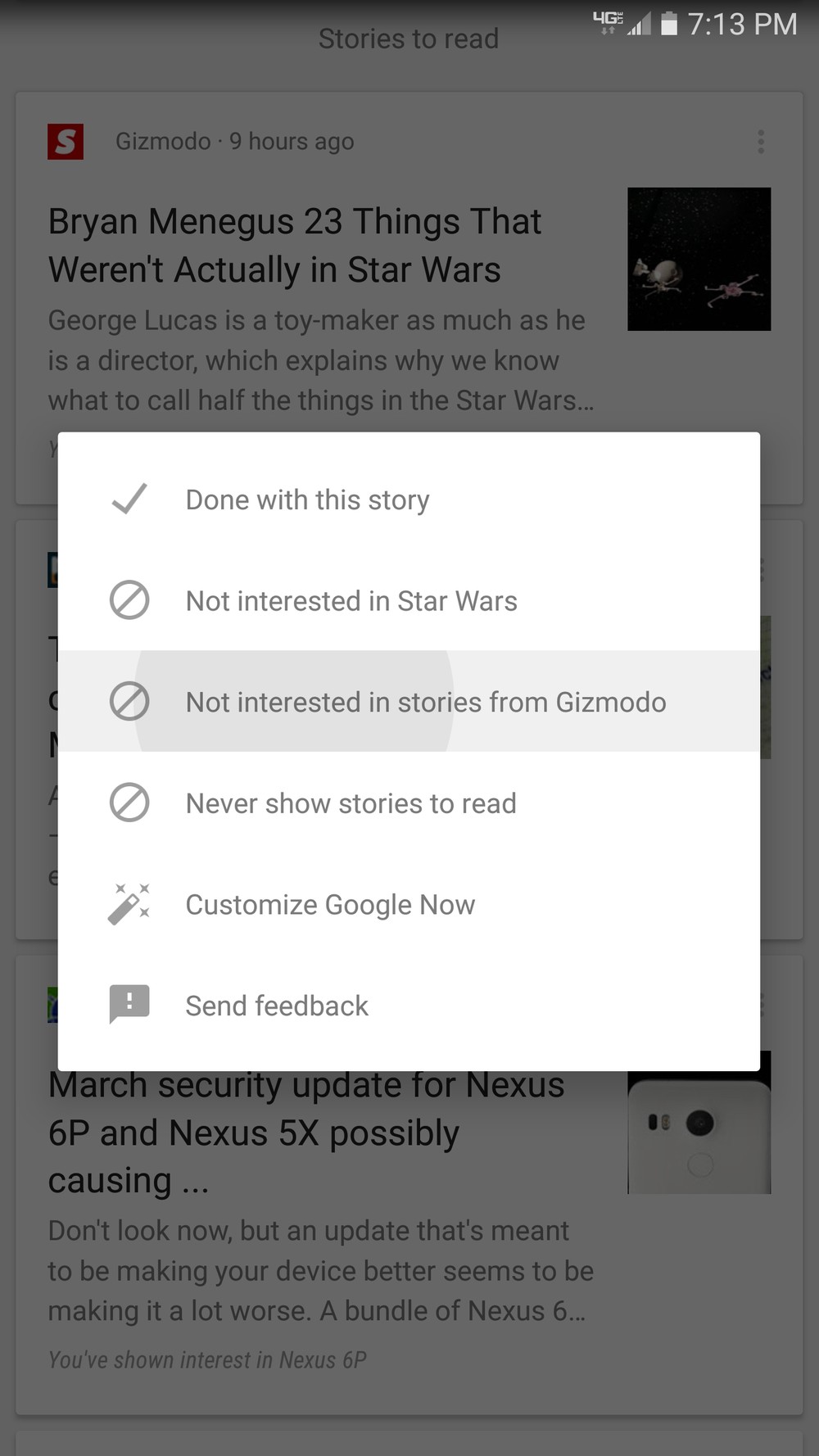Tap Send feedback option
819x1456 pixels.
point(409,1006)
